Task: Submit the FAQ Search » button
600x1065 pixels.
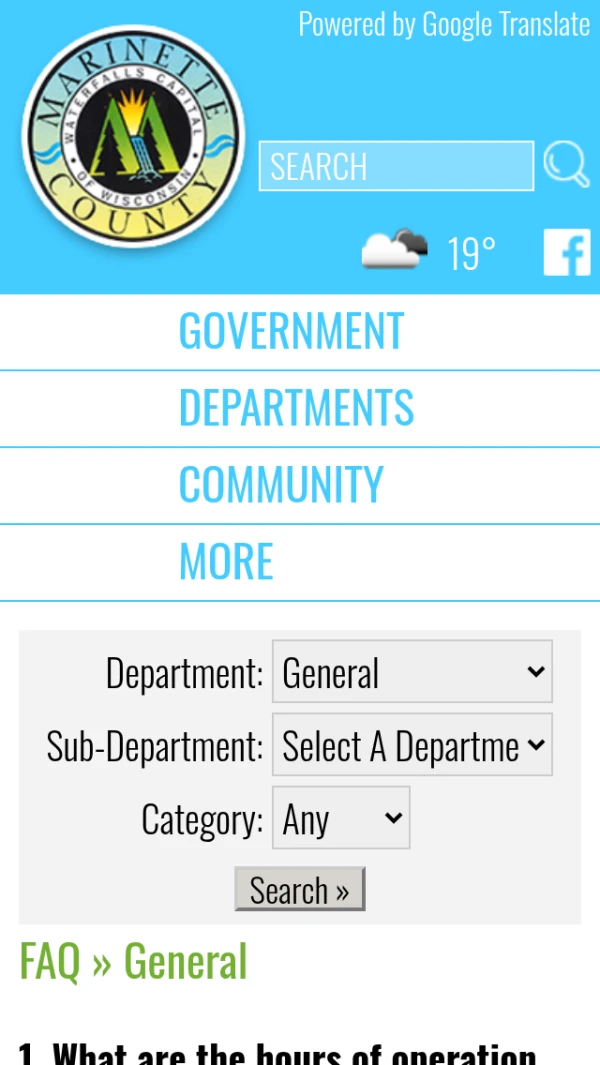Action: (x=300, y=889)
